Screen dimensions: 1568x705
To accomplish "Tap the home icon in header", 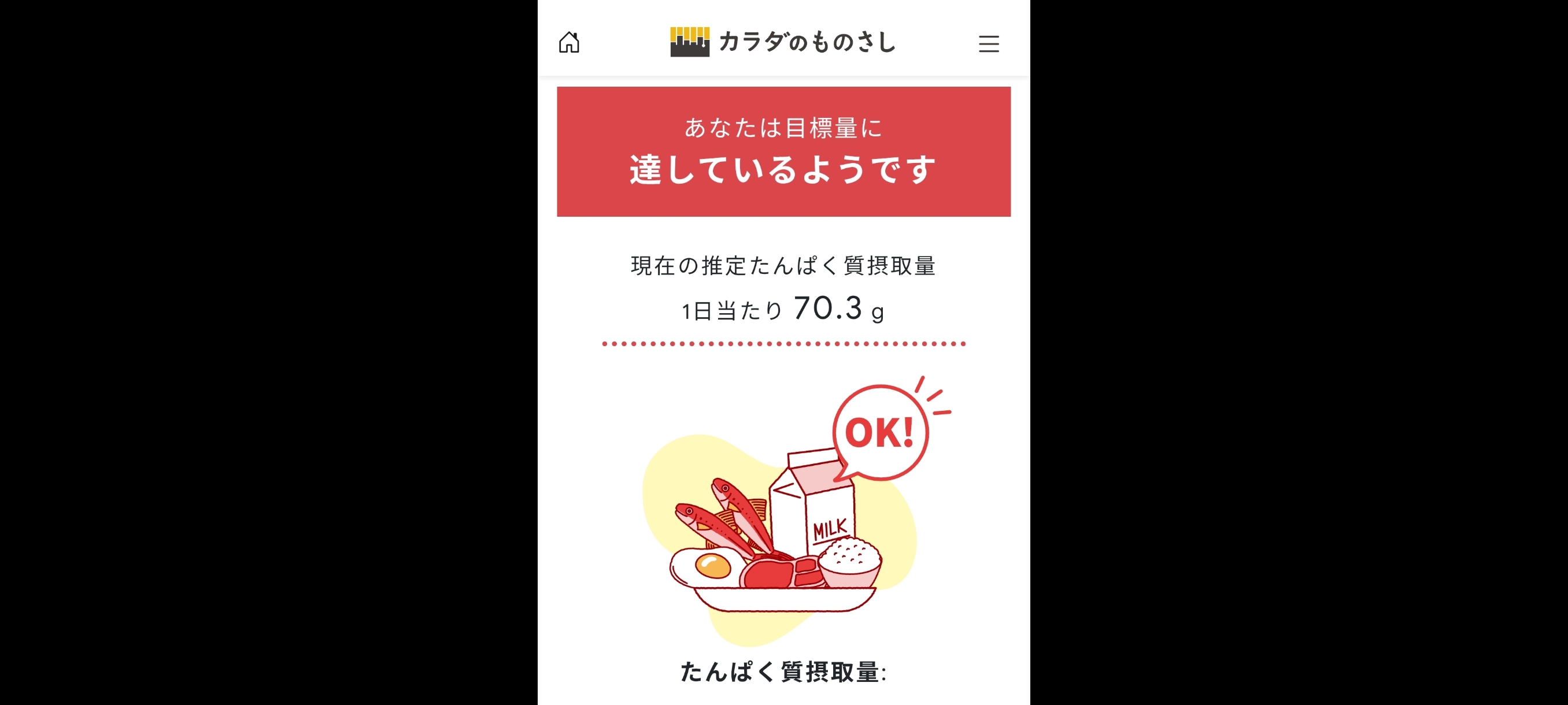I will coord(568,43).
